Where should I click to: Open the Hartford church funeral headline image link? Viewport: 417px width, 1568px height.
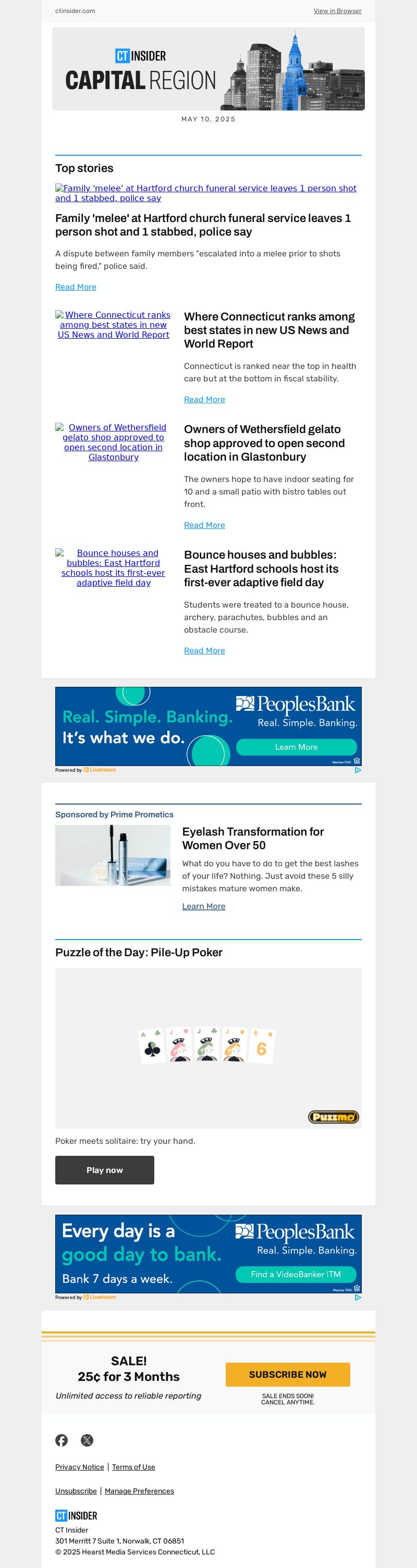tap(206, 193)
